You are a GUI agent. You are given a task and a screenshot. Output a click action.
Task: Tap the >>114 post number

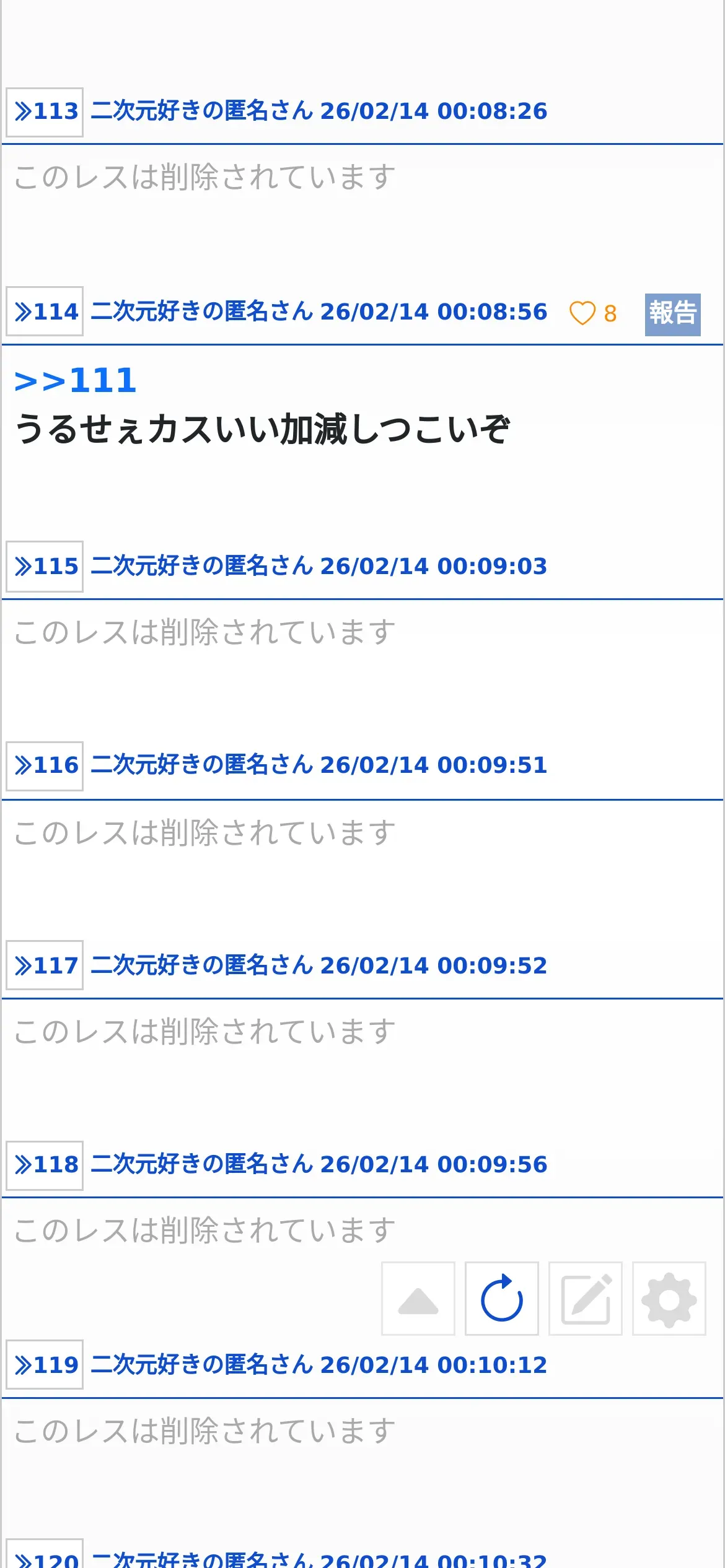(45, 311)
